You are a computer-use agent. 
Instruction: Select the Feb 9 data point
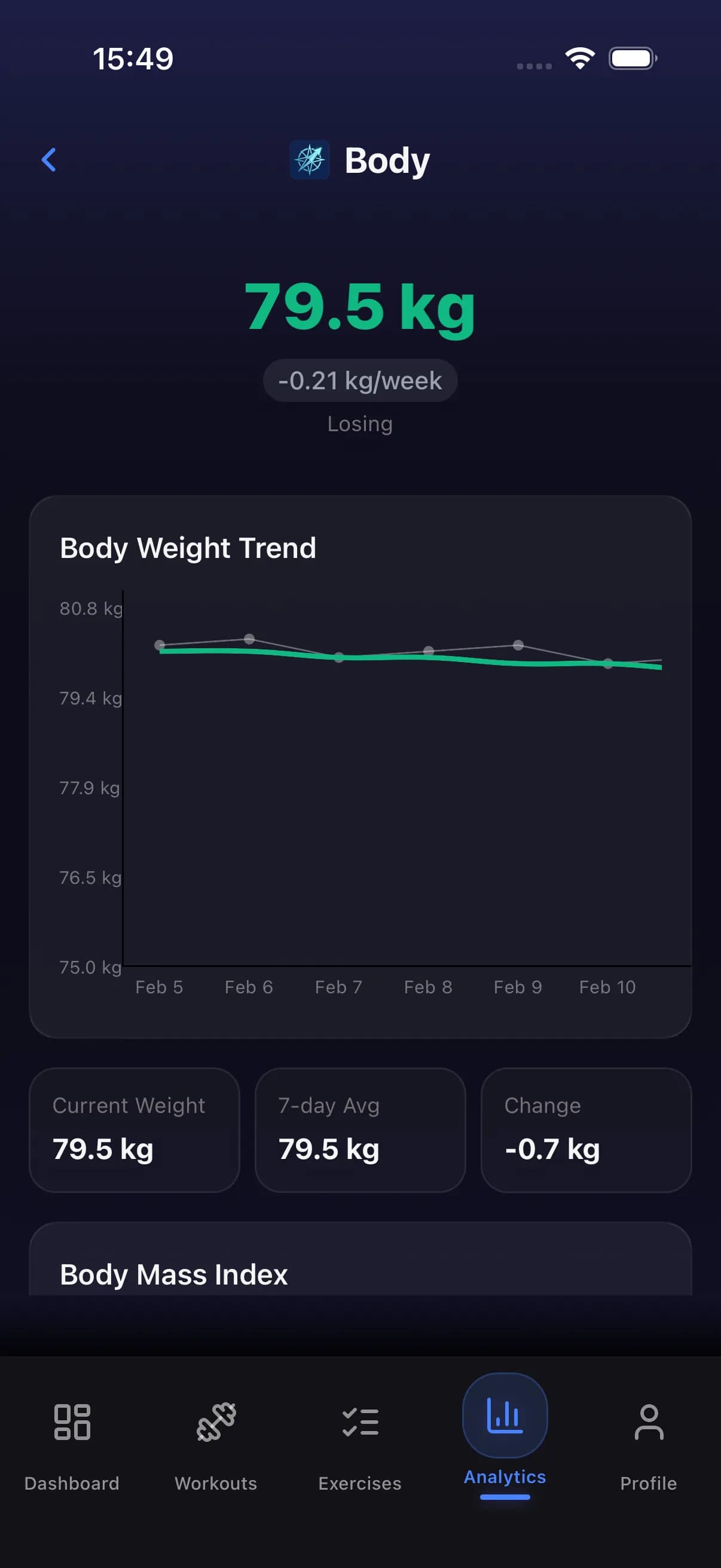pos(517,645)
